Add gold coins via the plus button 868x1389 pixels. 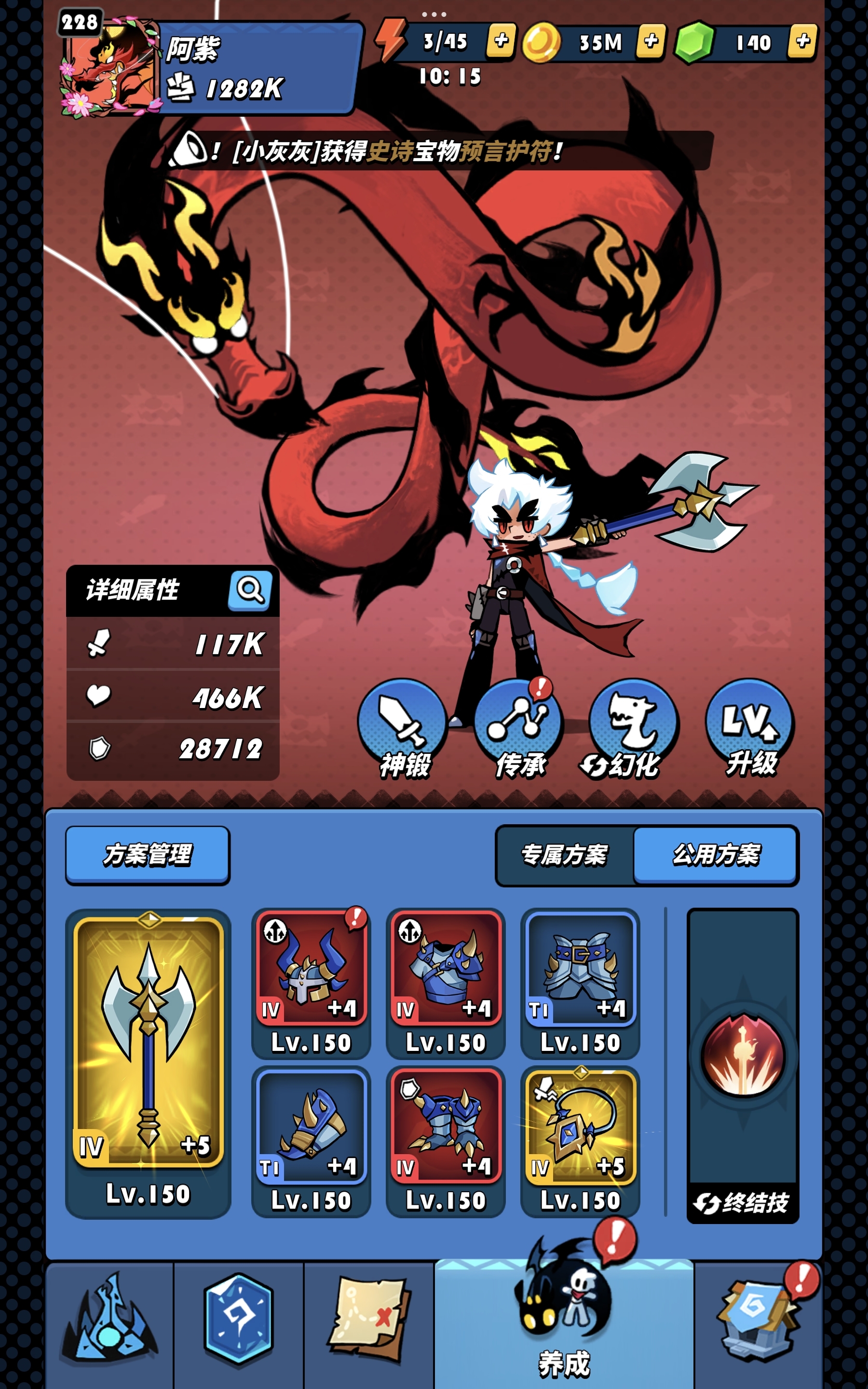click(x=651, y=41)
